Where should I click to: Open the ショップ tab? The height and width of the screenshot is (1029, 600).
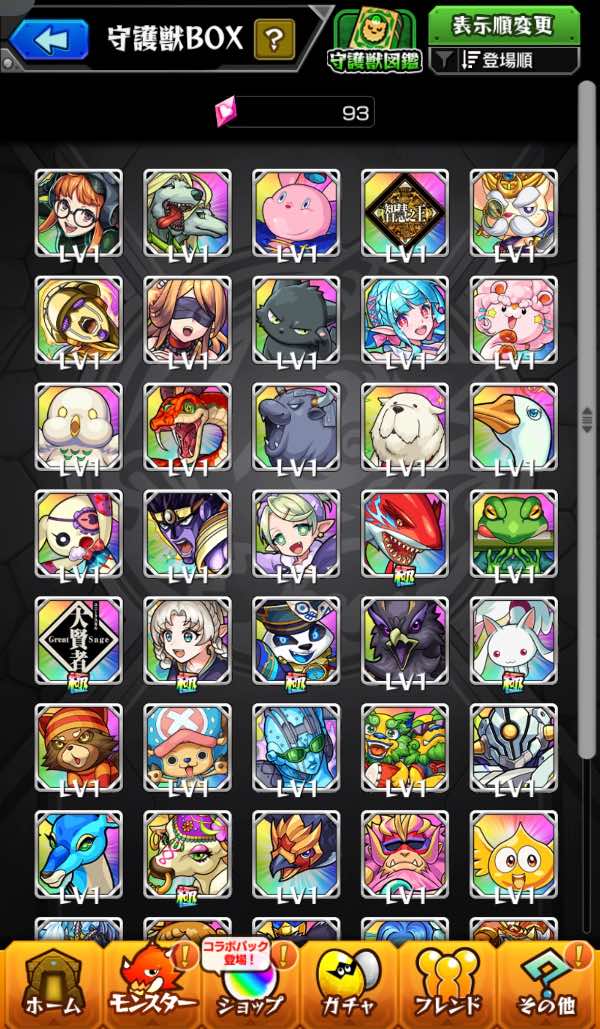click(250, 985)
